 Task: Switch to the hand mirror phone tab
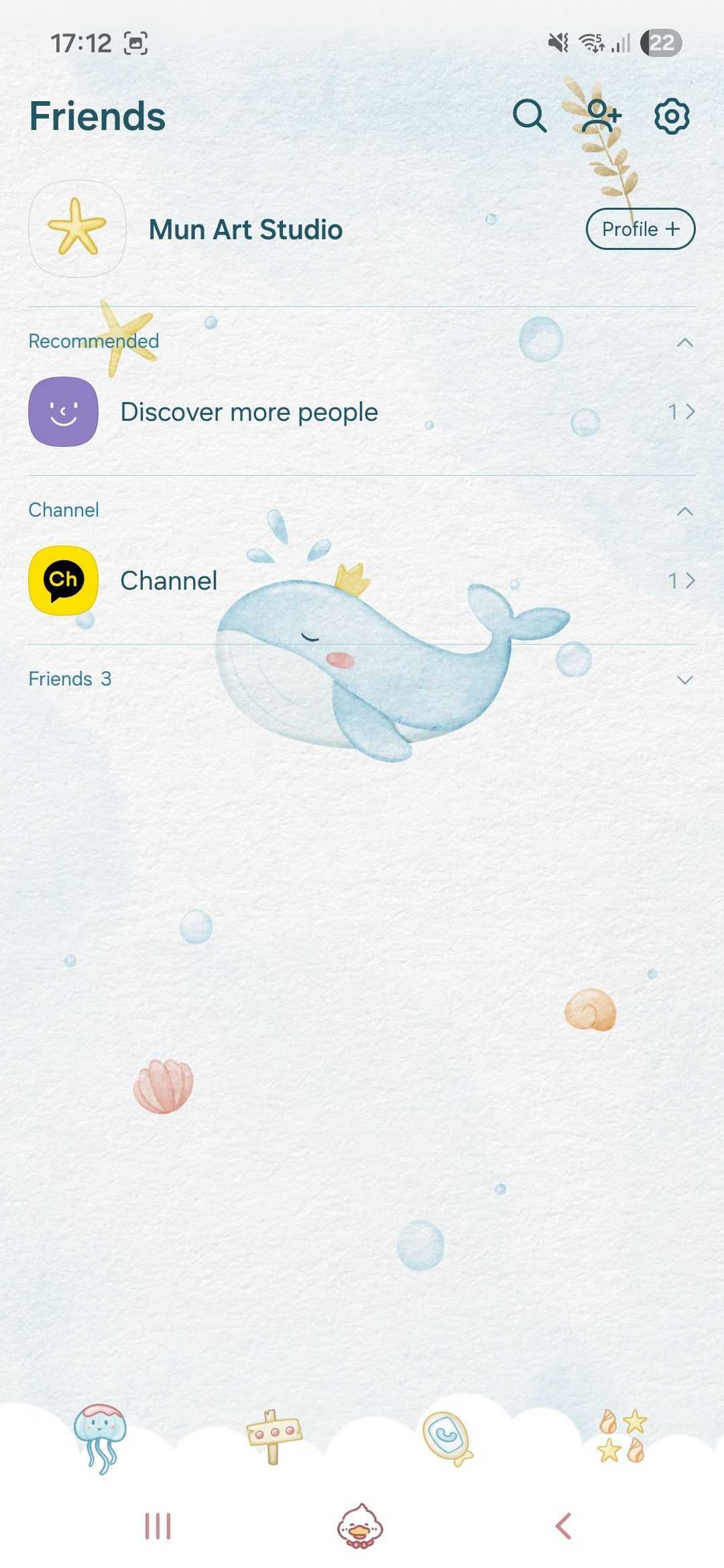click(x=448, y=1437)
